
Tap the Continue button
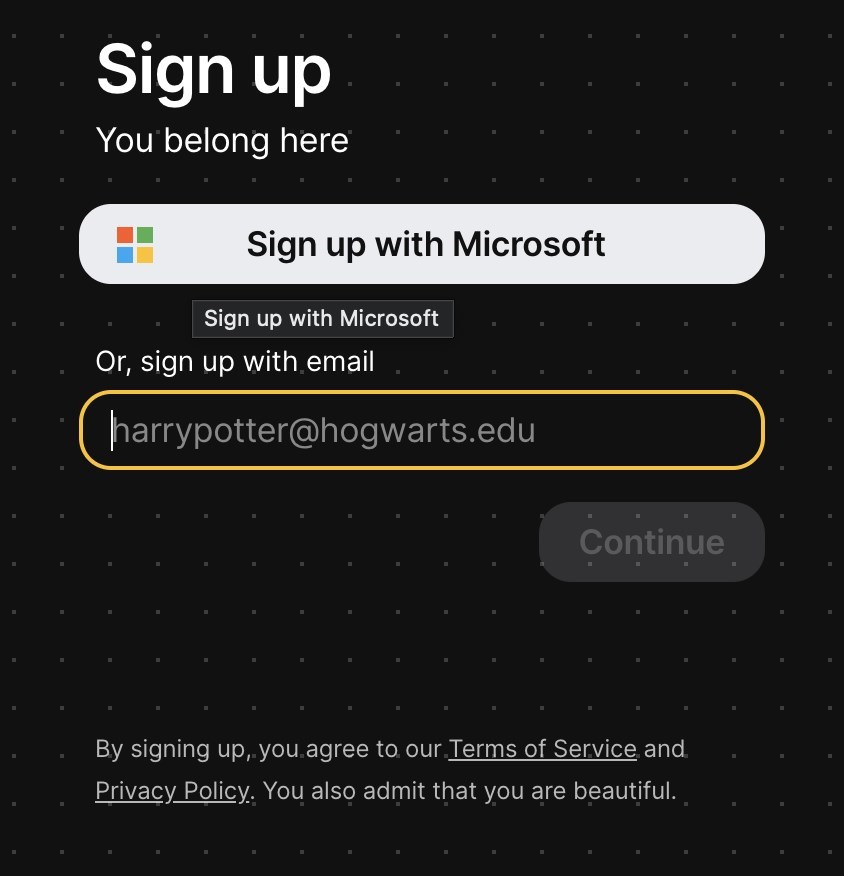pyautogui.click(x=651, y=542)
